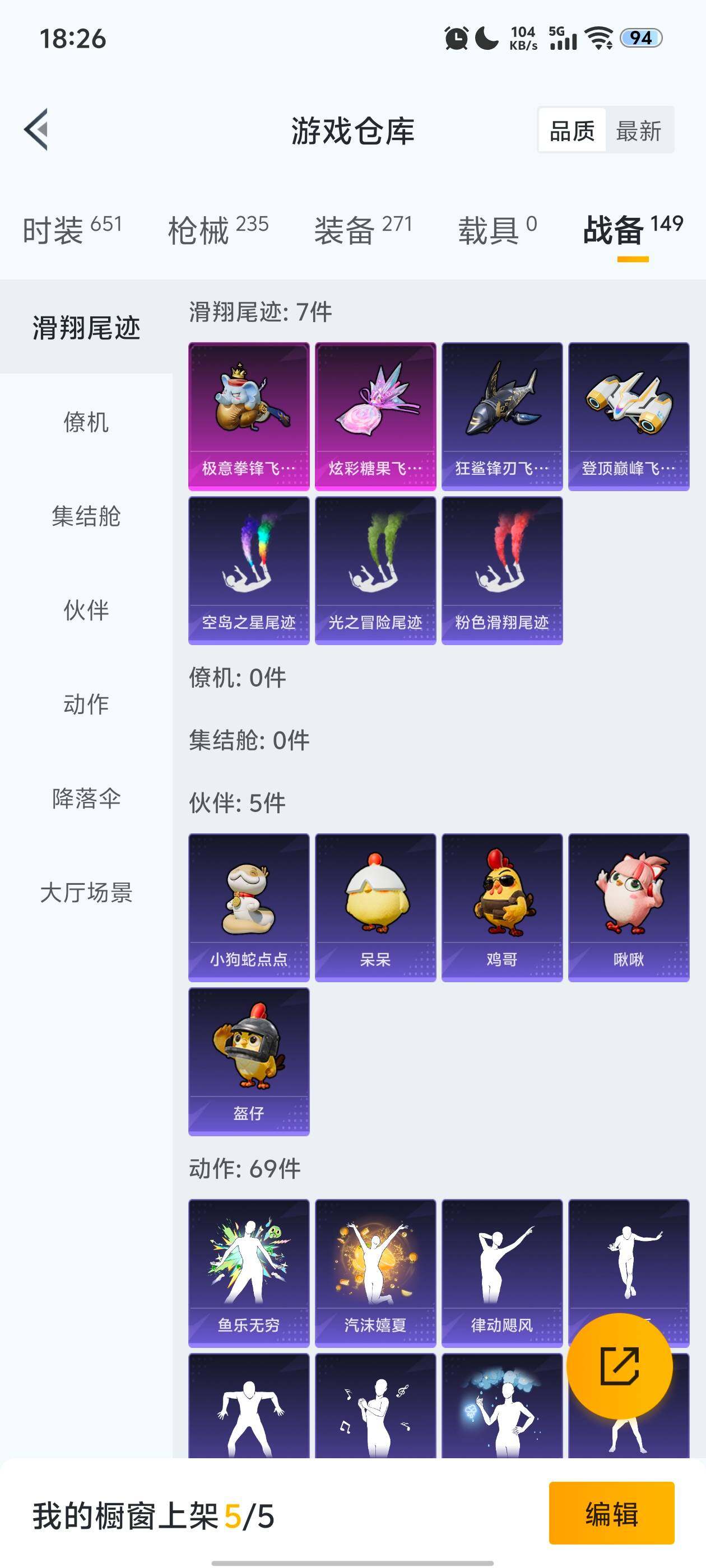Select 僚机 in the side menu
706x1568 pixels.
pyautogui.click(x=86, y=422)
